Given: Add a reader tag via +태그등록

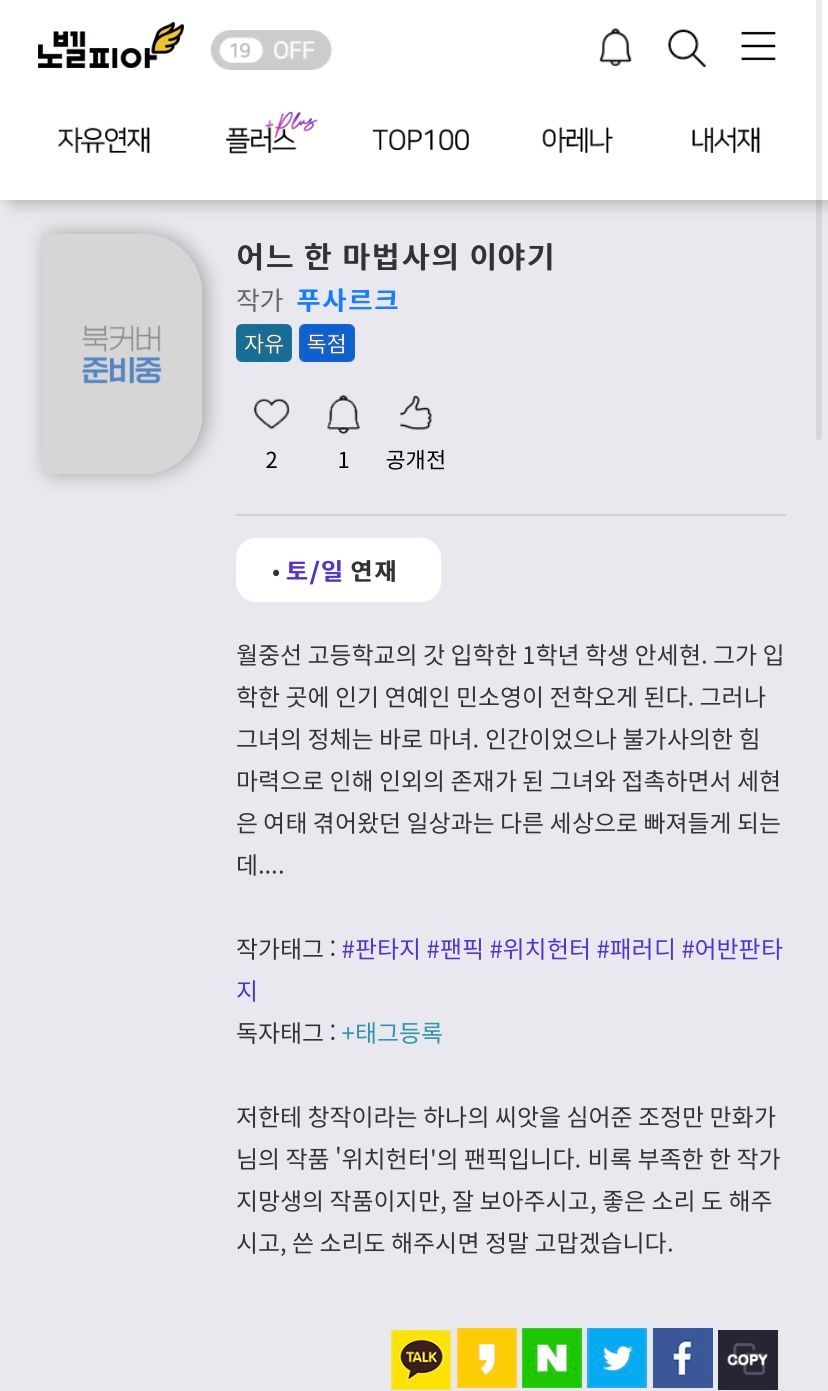Looking at the screenshot, I should [x=391, y=1032].
